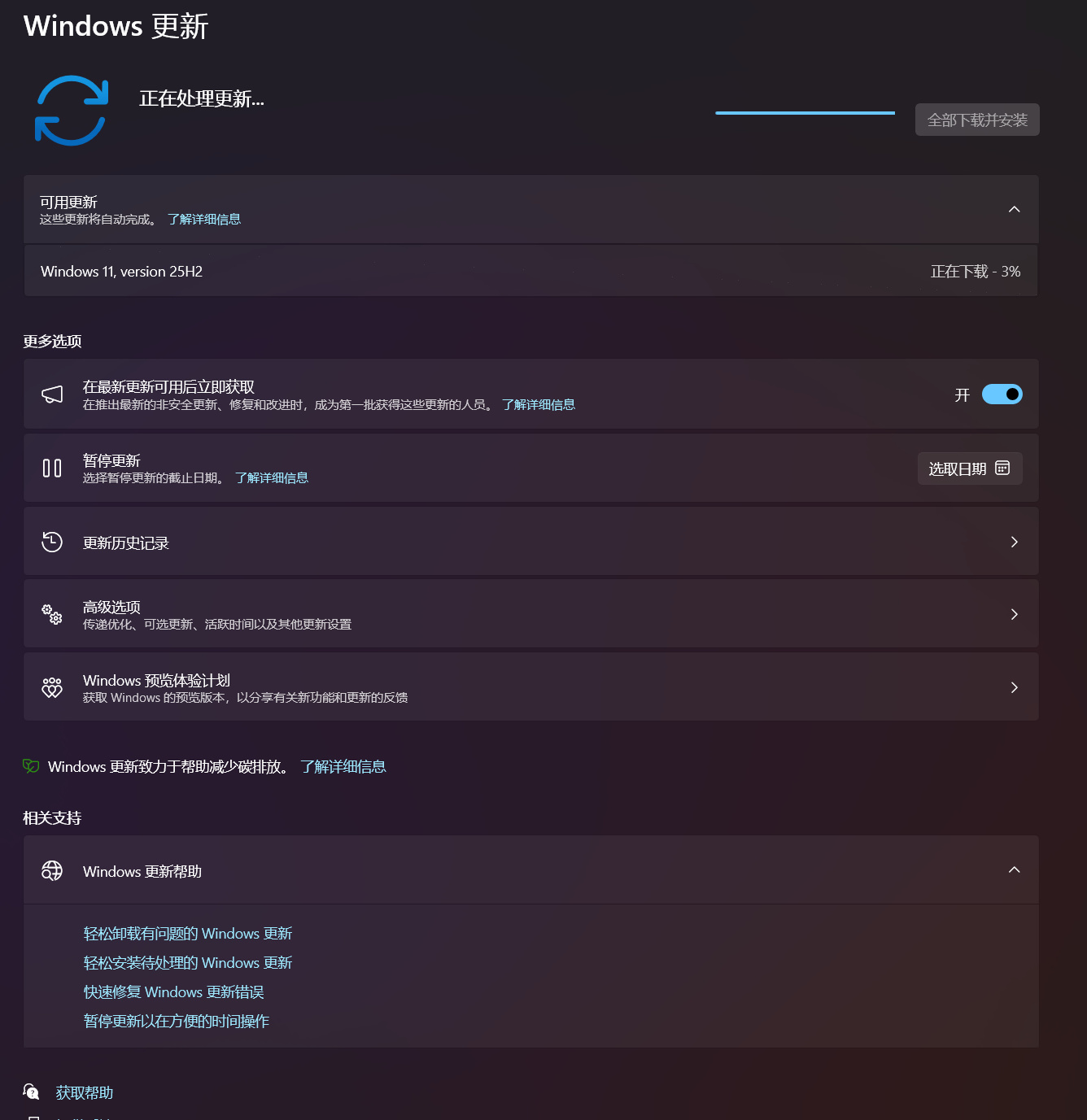Image resolution: width=1087 pixels, height=1120 pixels.
Task: Choose a pause date with 选取日期
Action: [970, 468]
